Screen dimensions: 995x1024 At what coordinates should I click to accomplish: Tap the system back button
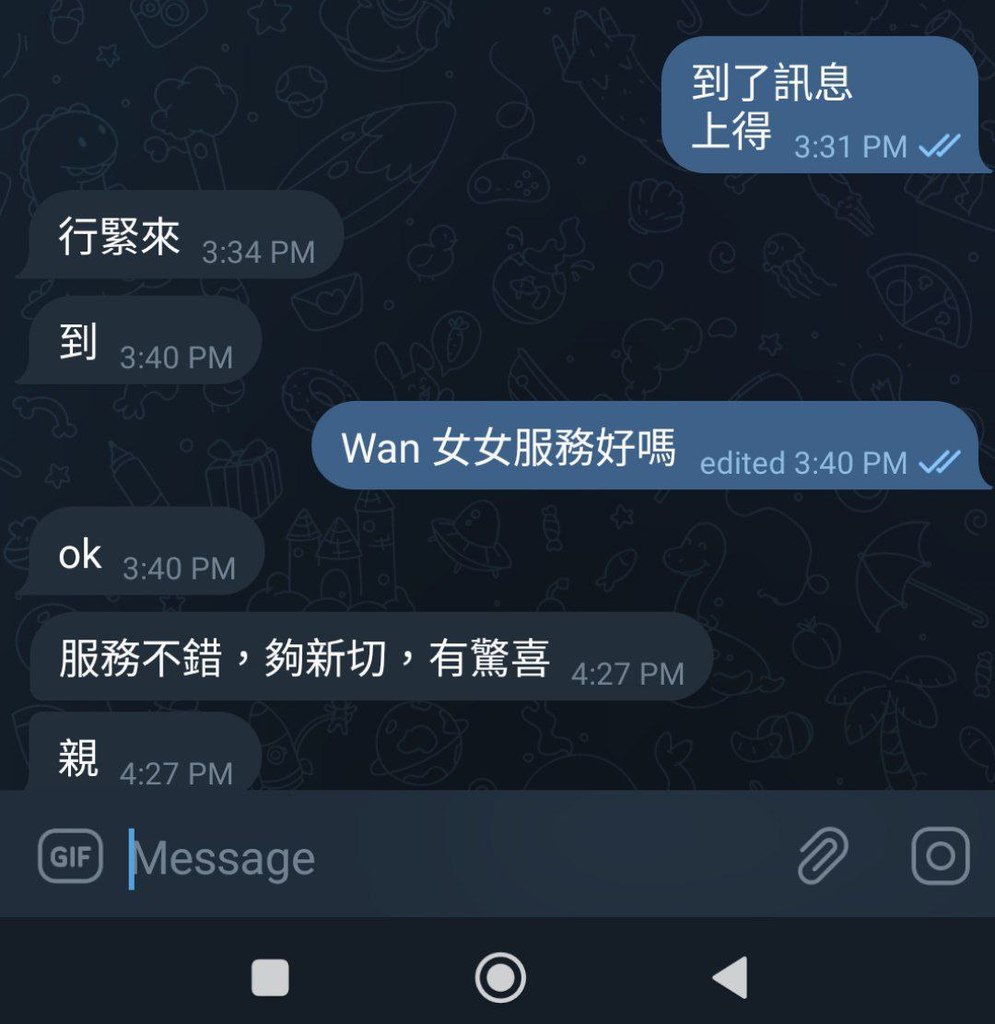[730, 977]
